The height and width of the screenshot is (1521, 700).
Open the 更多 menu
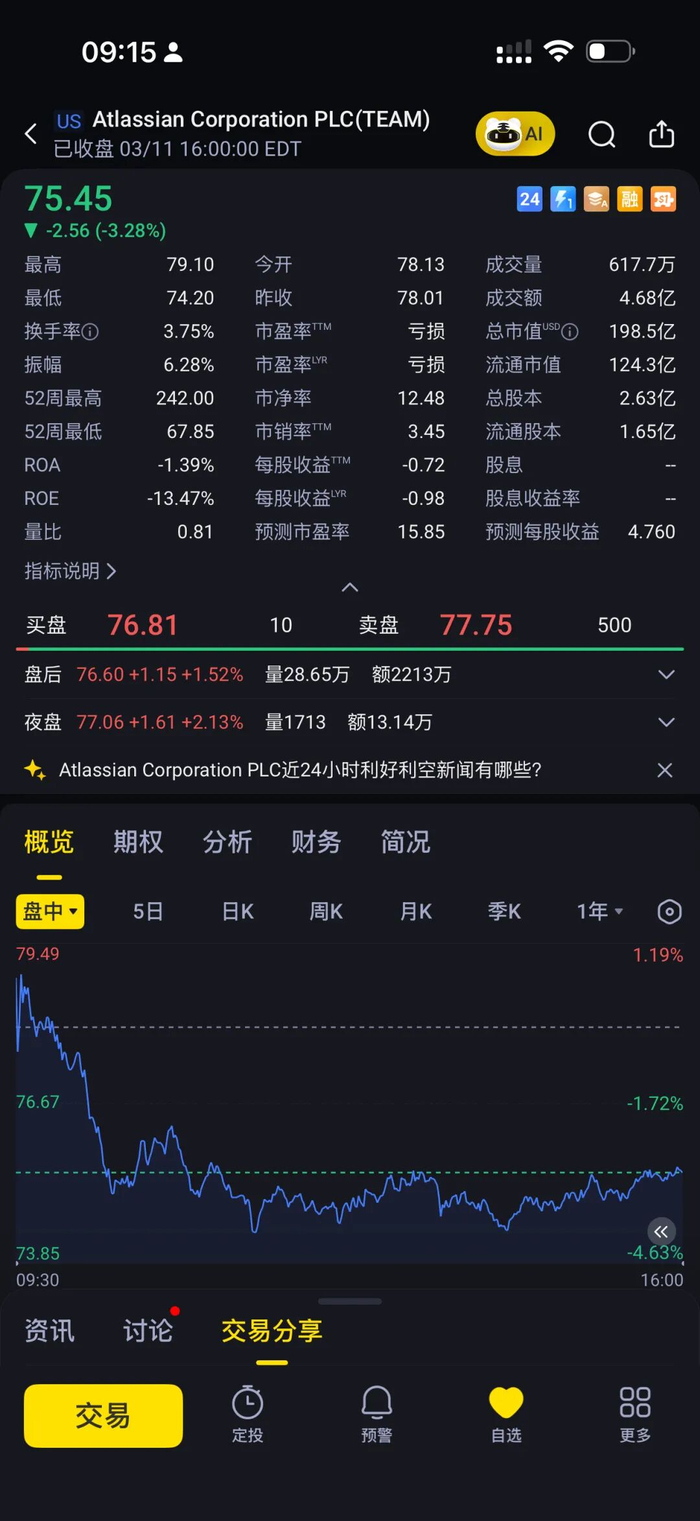point(635,1414)
